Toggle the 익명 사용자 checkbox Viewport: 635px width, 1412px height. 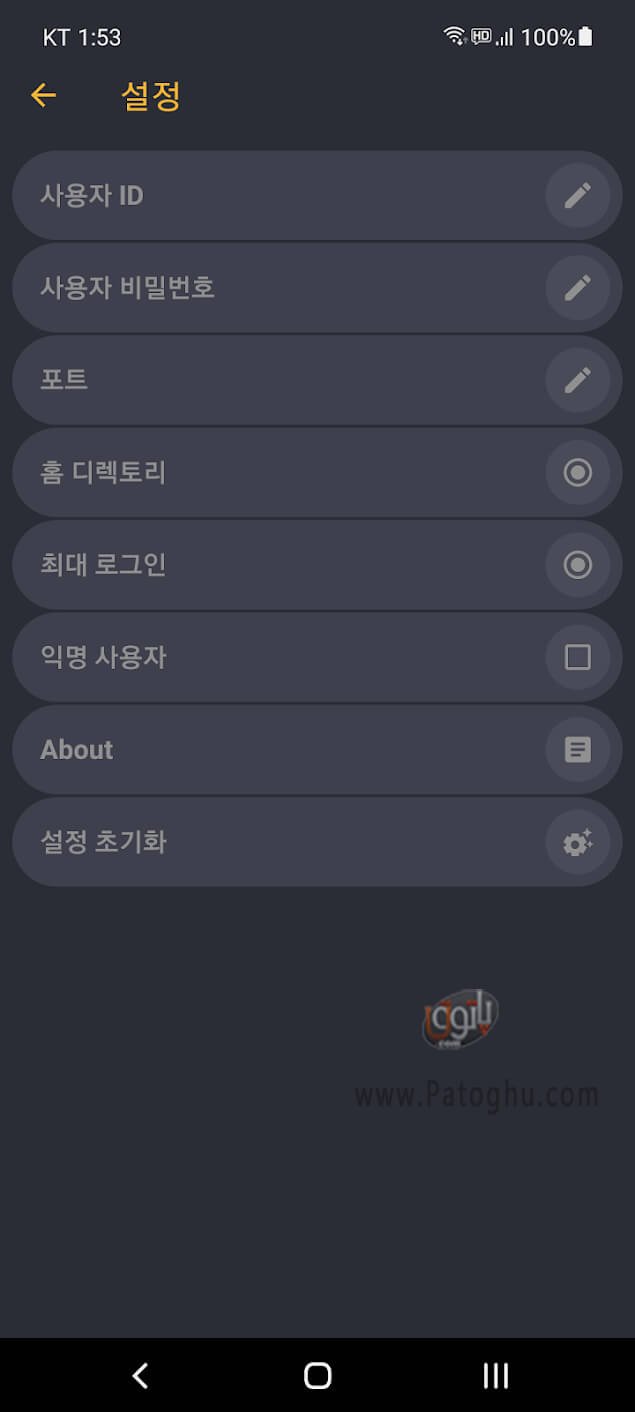point(577,657)
